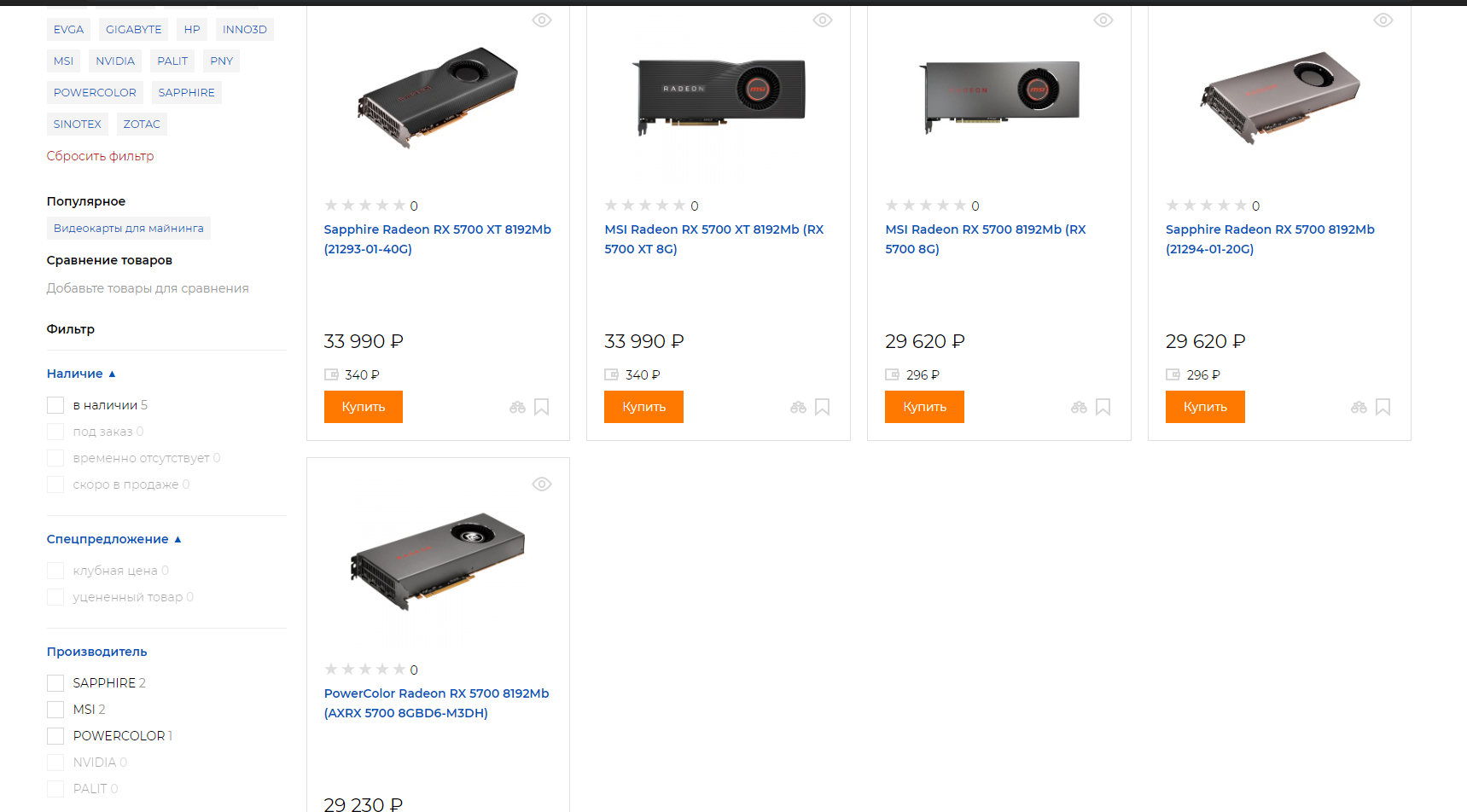Viewport: 1467px width, 812px height.
Task: Tap the ZOTAC brand chip
Action: 142,125
